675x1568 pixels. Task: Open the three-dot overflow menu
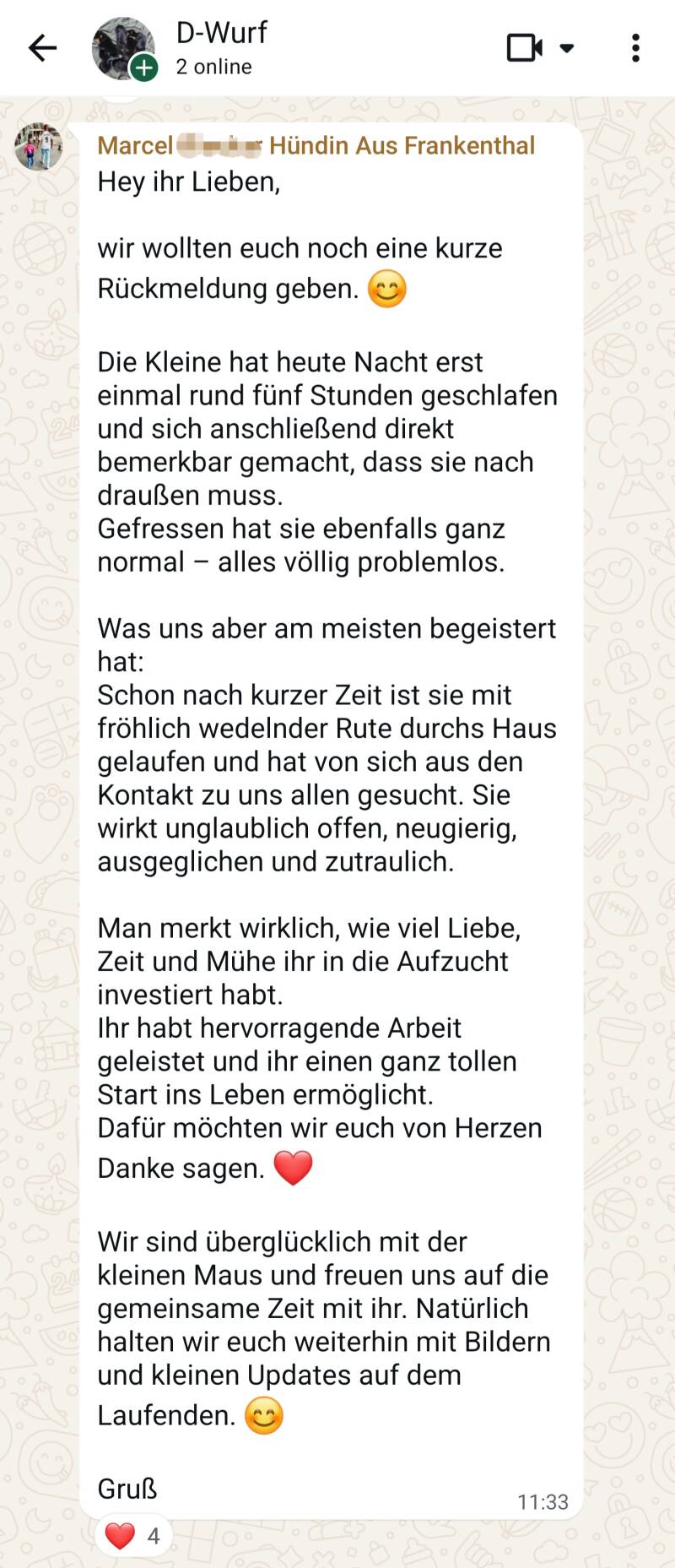pyautogui.click(x=635, y=48)
